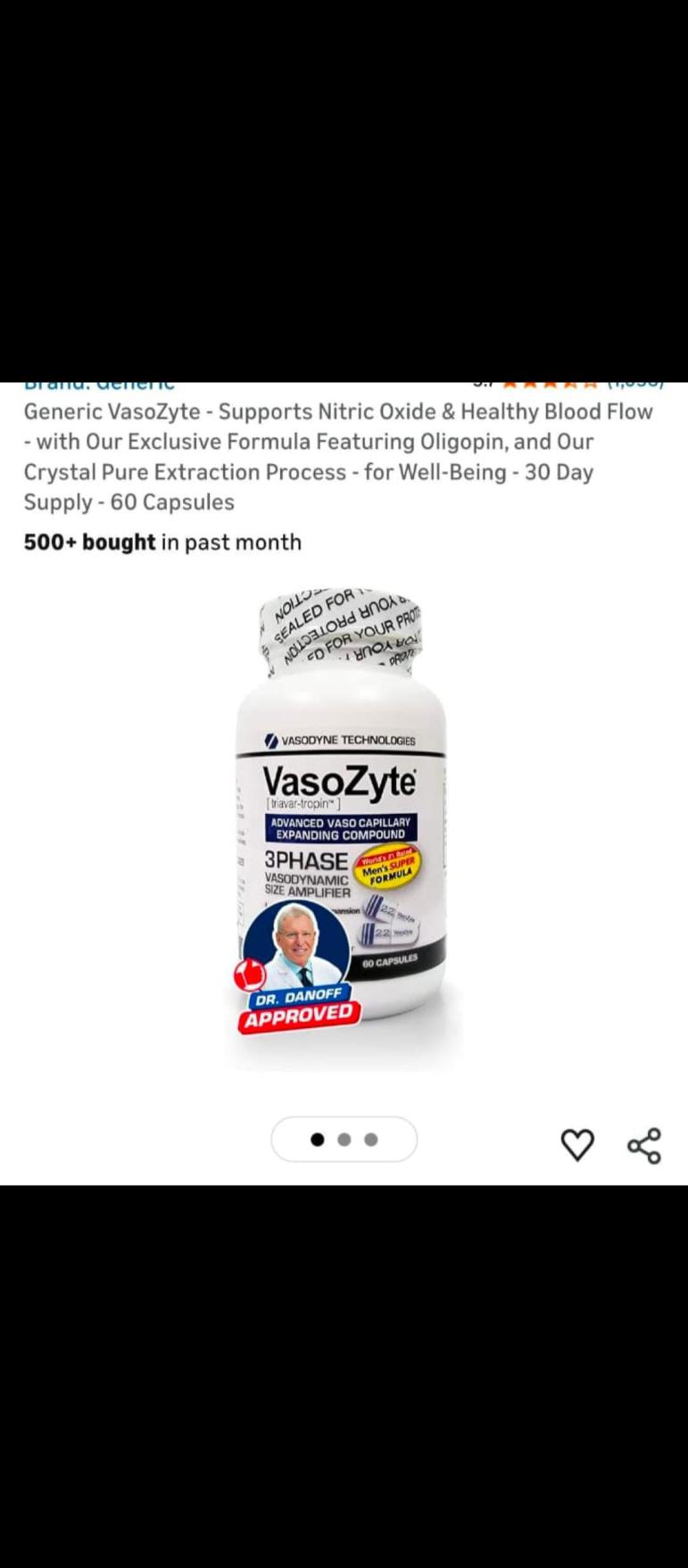Add VasoZyte to your wish list with the heart
The image size is (688, 1568).
coord(577,1145)
